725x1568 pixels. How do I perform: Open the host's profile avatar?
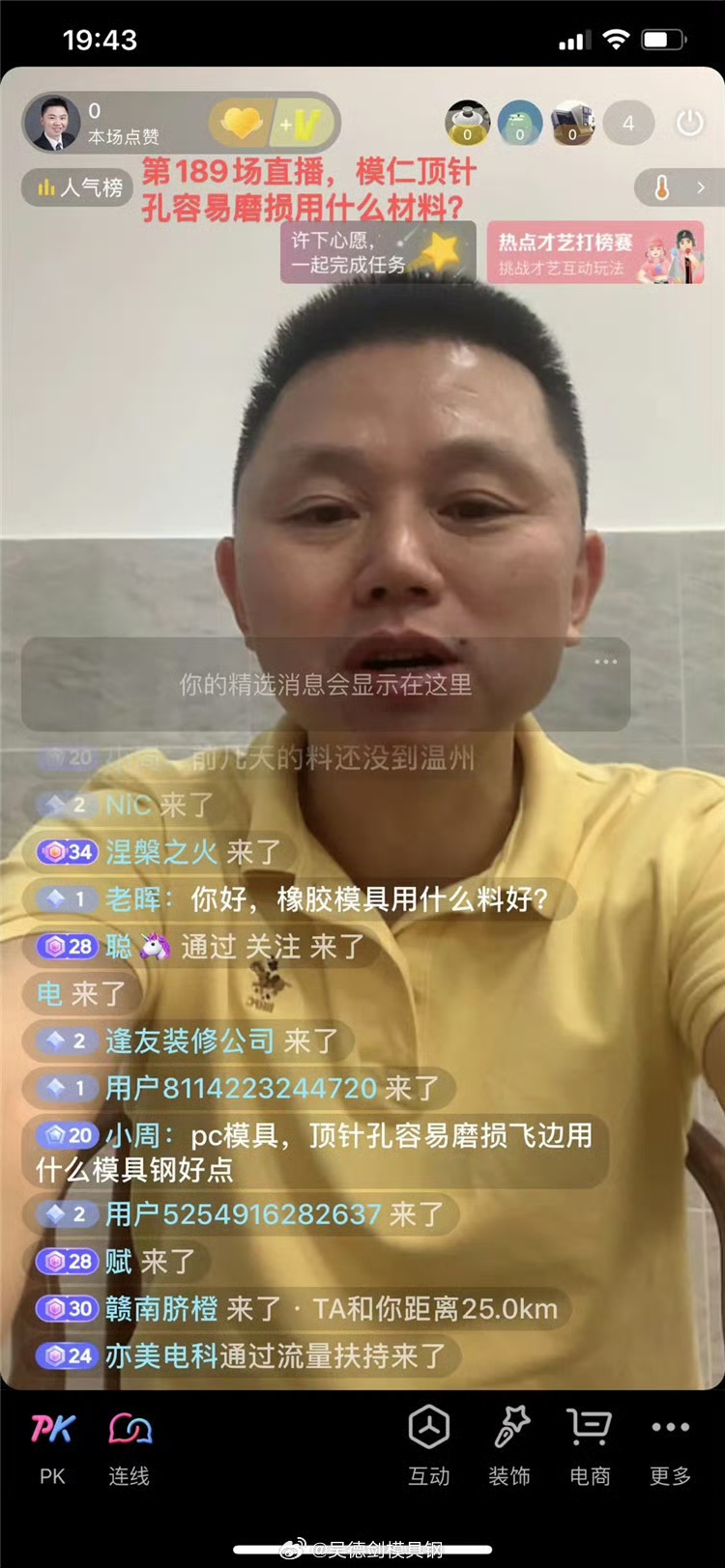point(53,123)
